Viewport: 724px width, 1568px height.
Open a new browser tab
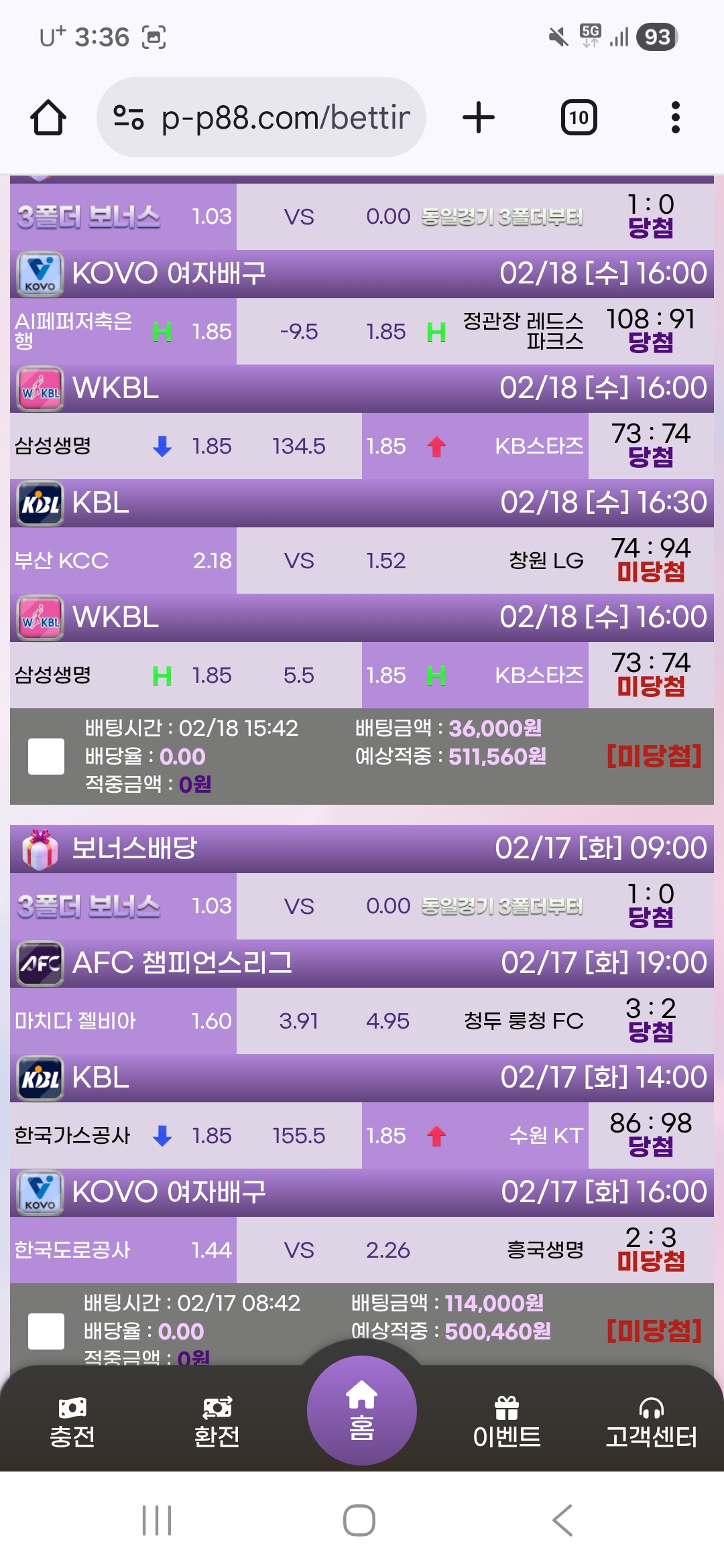point(479,118)
